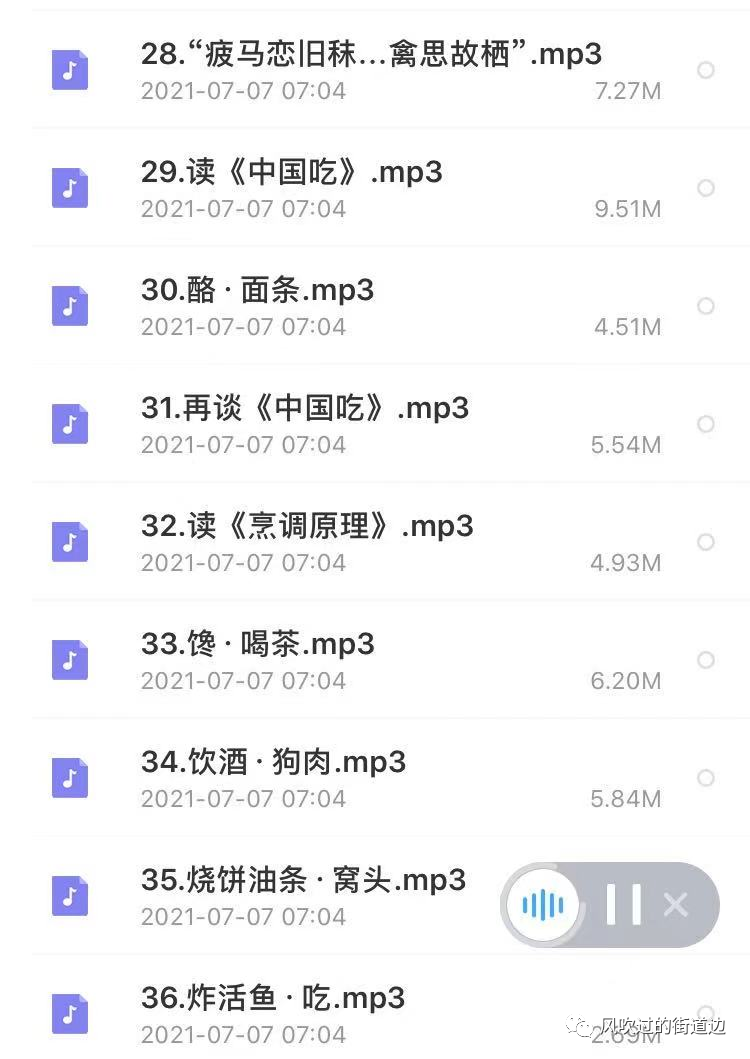Screen dimensions: 750x1059
Task: Select 32.读《烹调原理》.mp3 with its circle
Action: click(706, 542)
